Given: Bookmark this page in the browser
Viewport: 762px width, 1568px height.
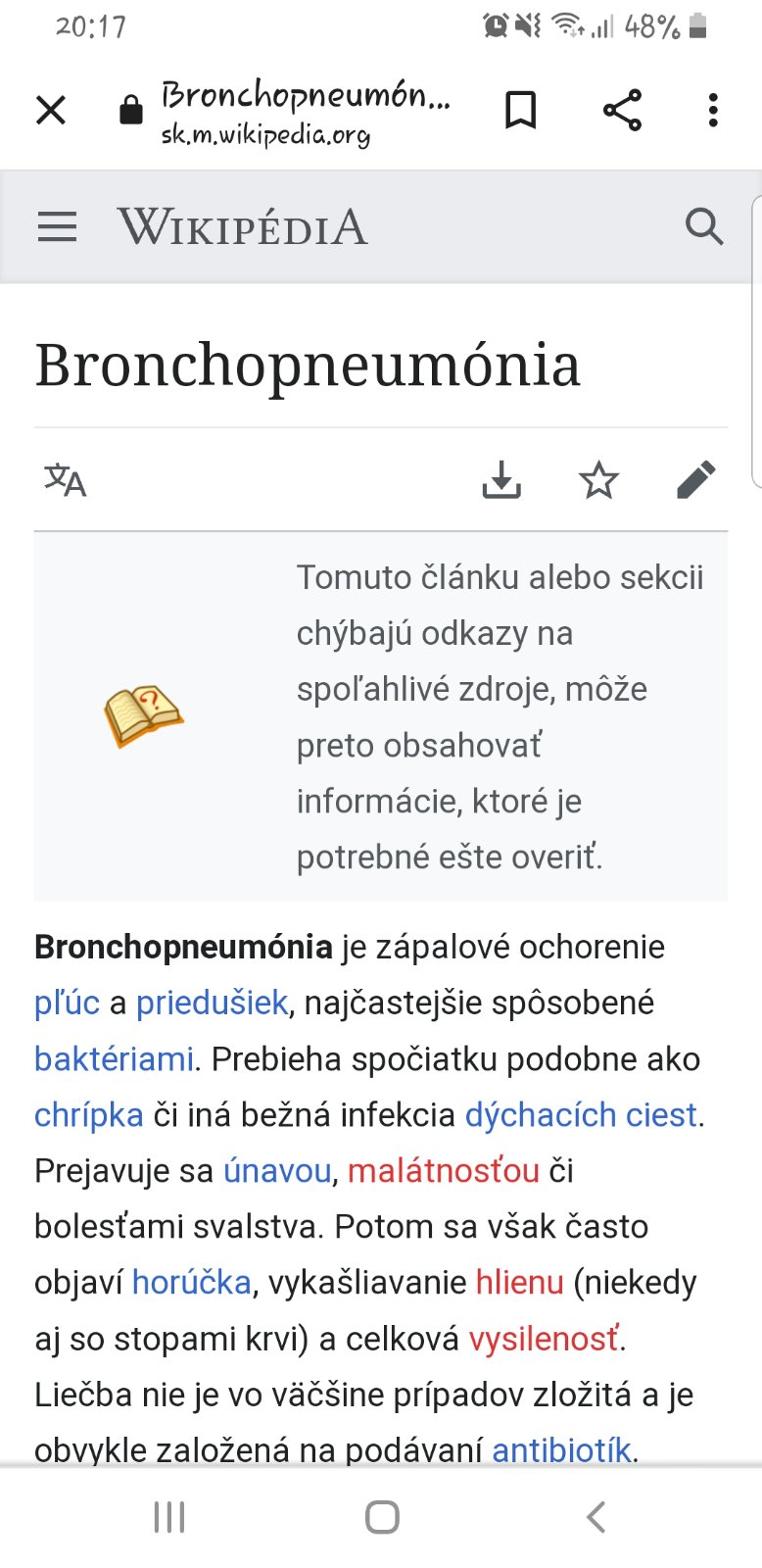Looking at the screenshot, I should [520, 110].
